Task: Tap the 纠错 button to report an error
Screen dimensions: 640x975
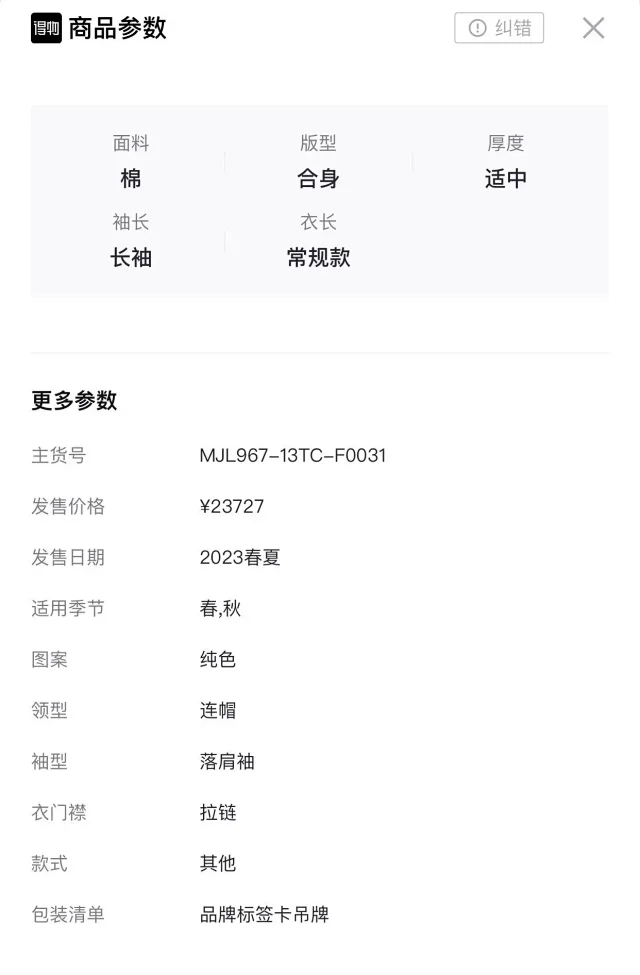Action: tap(499, 28)
